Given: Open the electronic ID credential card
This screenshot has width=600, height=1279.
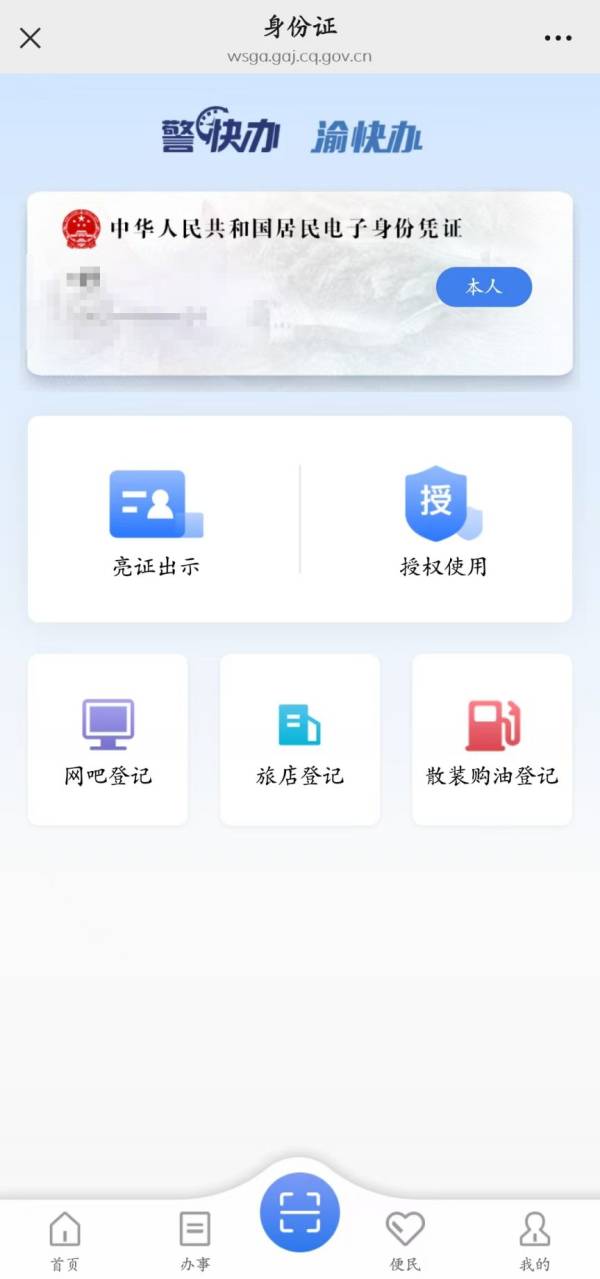Looking at the screenshot, I should pos(250,290).
